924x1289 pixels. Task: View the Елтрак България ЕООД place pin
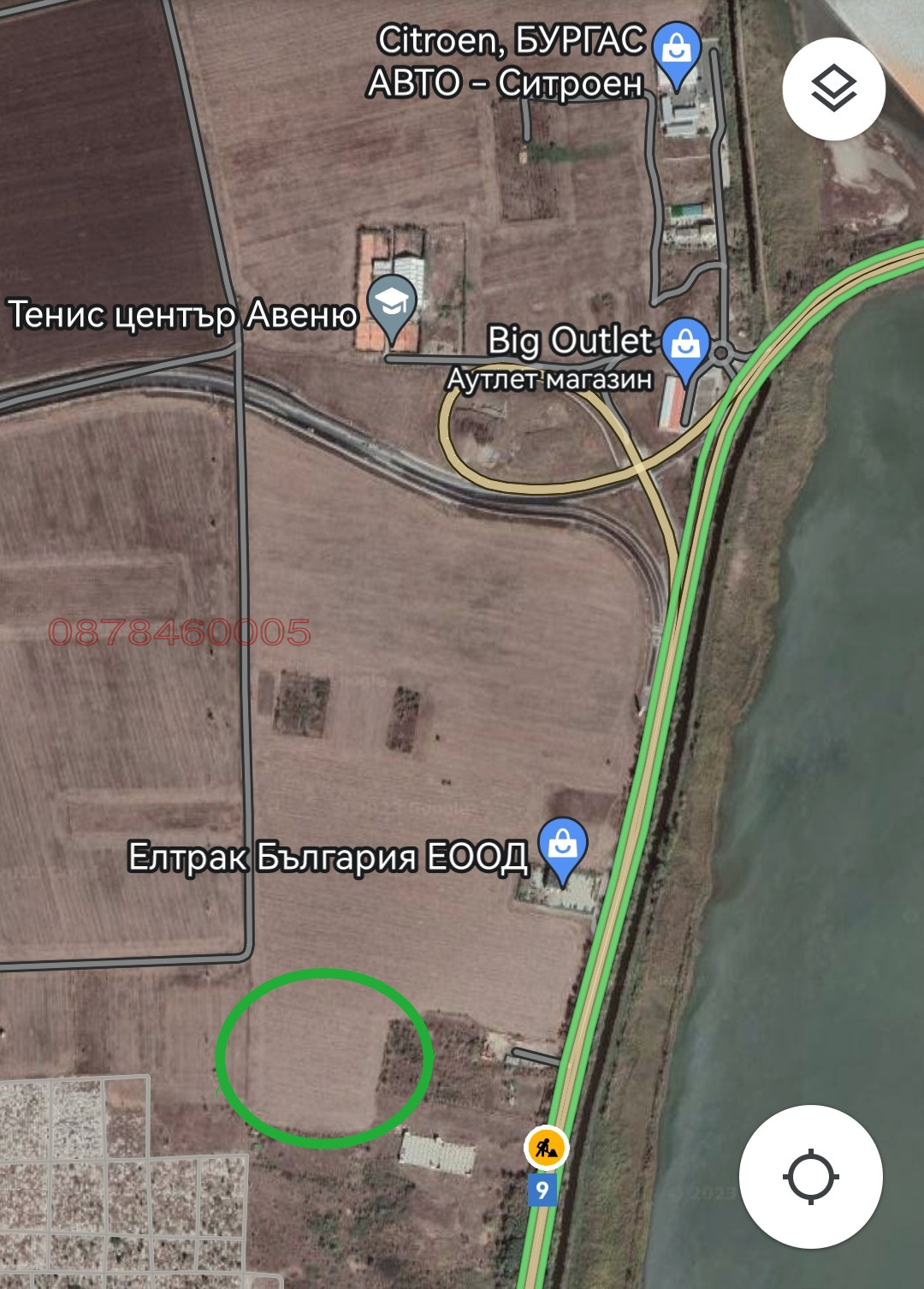[x=562, y=846]
